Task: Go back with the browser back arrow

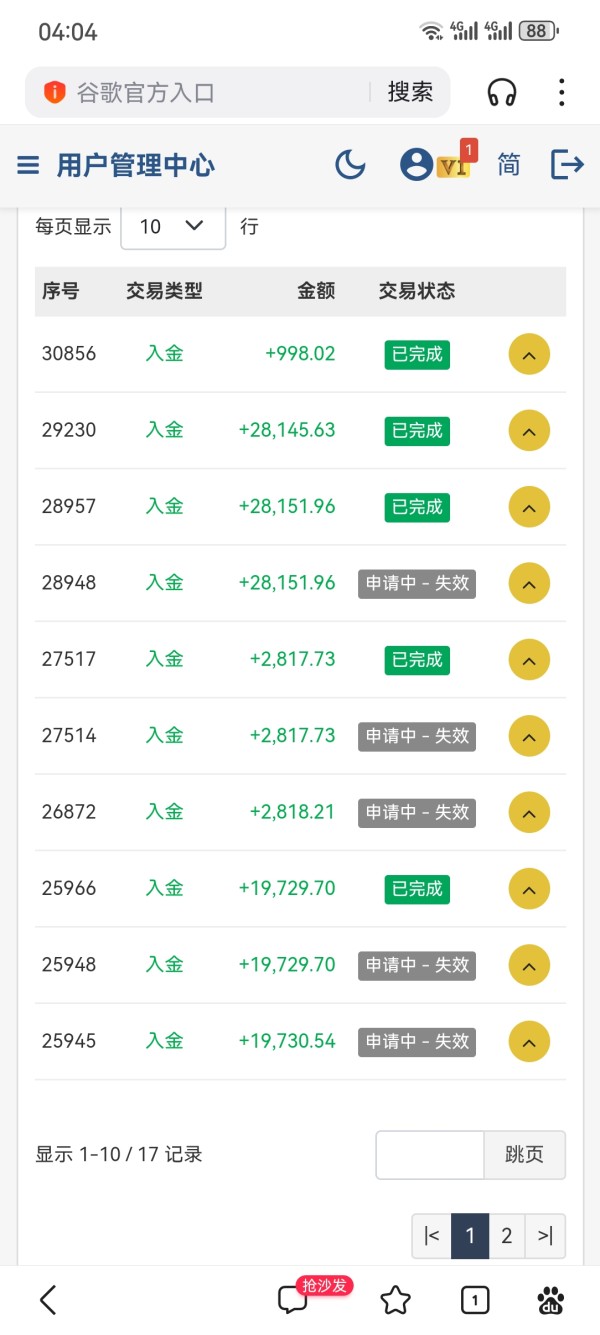Action: pyautogui.click(x=47, y=1299)
